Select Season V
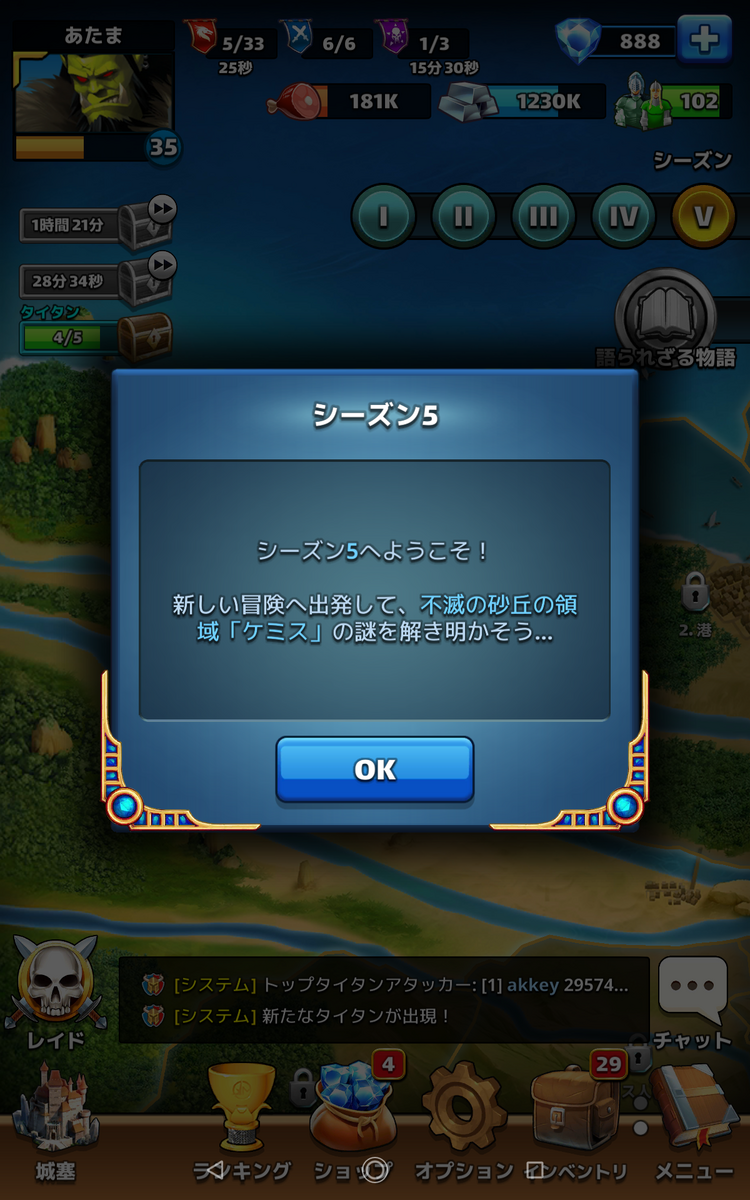This screenshot has width=750, height=1200. pos(703,216)
